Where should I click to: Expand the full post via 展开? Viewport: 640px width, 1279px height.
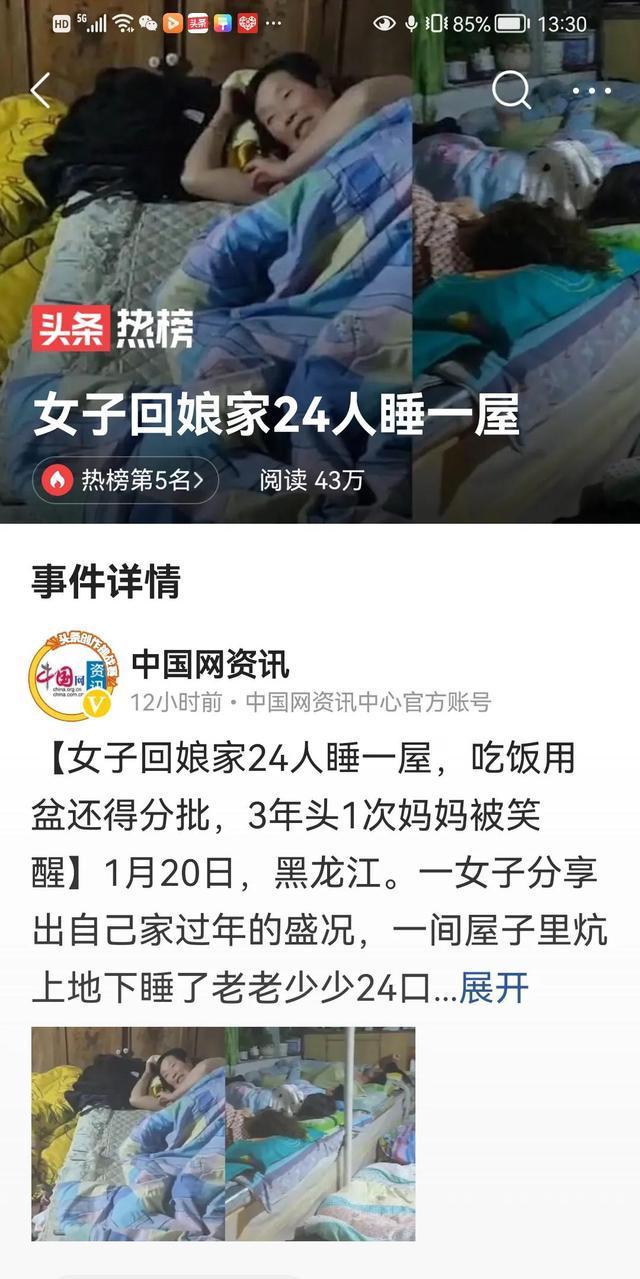coord(494,988)
